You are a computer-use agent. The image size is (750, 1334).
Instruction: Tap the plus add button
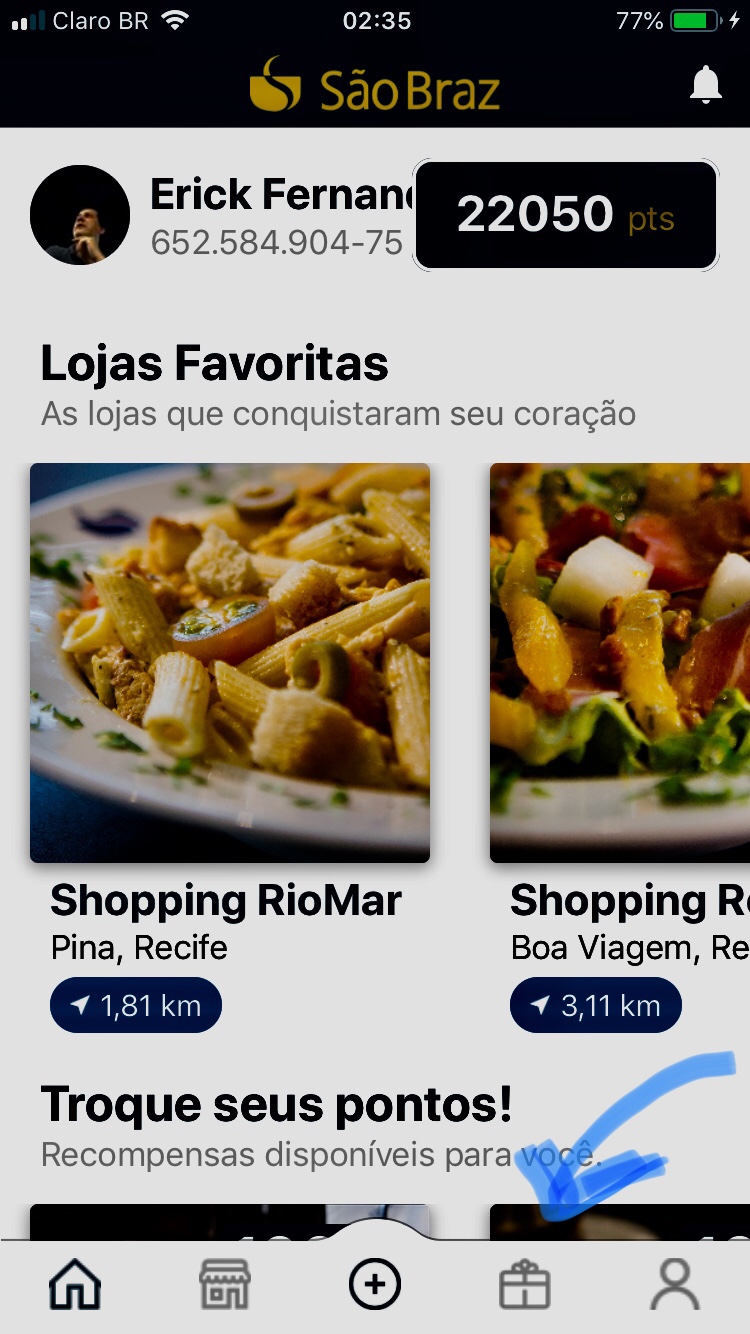pos(375,1284)
